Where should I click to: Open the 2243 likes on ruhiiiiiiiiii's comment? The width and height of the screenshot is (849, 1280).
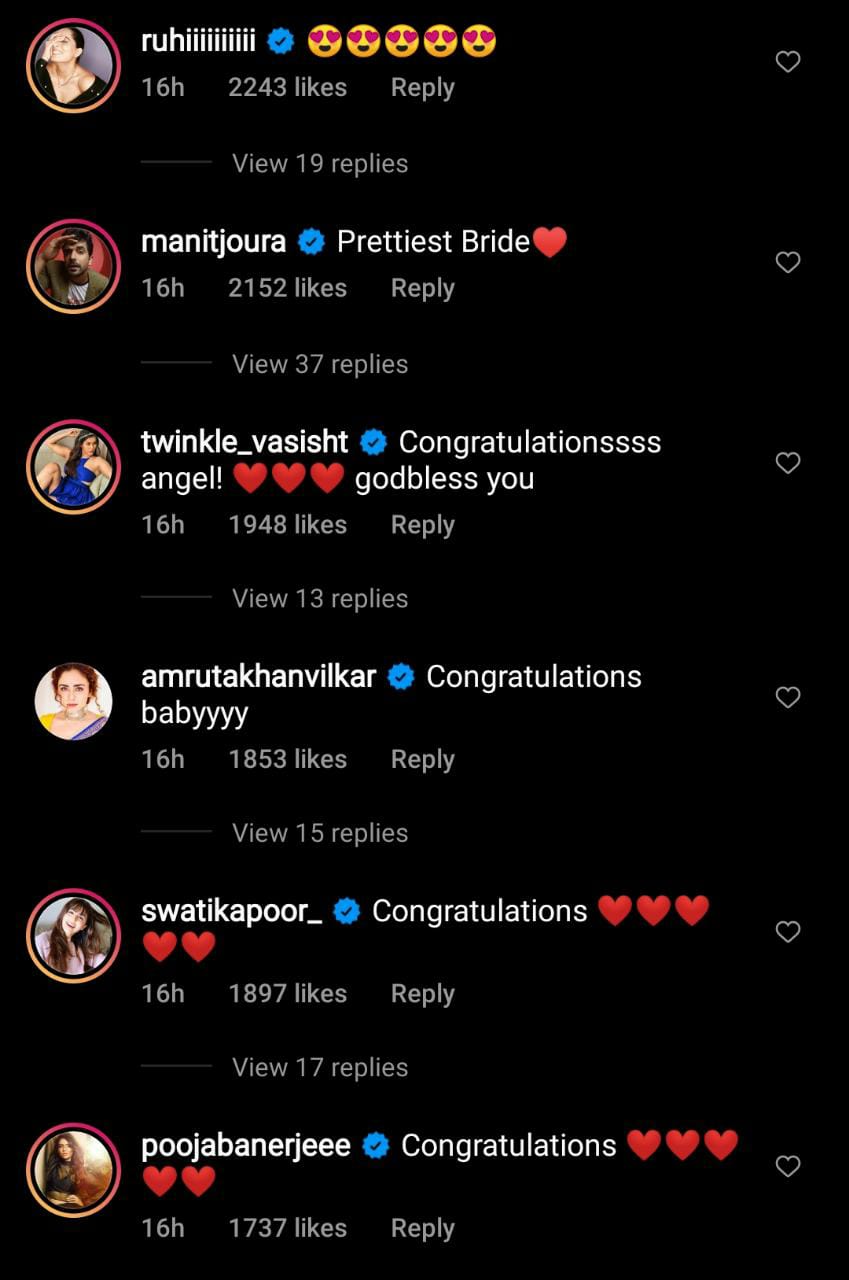288,87
